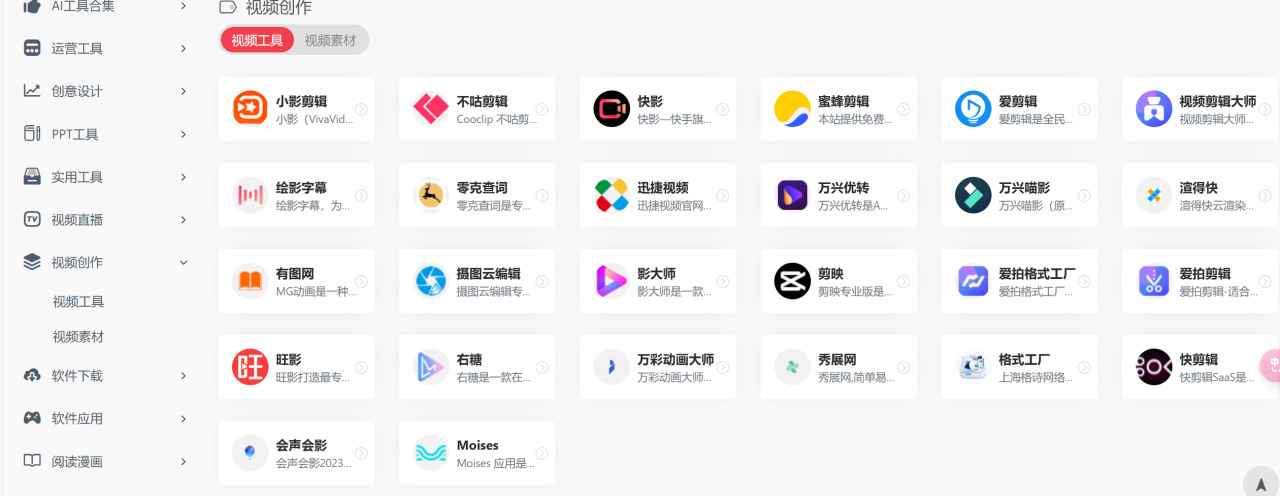This screenshot has height=496, width=1280.
Task: Expand the 软件下载 menu
Action: click(105, 376)
